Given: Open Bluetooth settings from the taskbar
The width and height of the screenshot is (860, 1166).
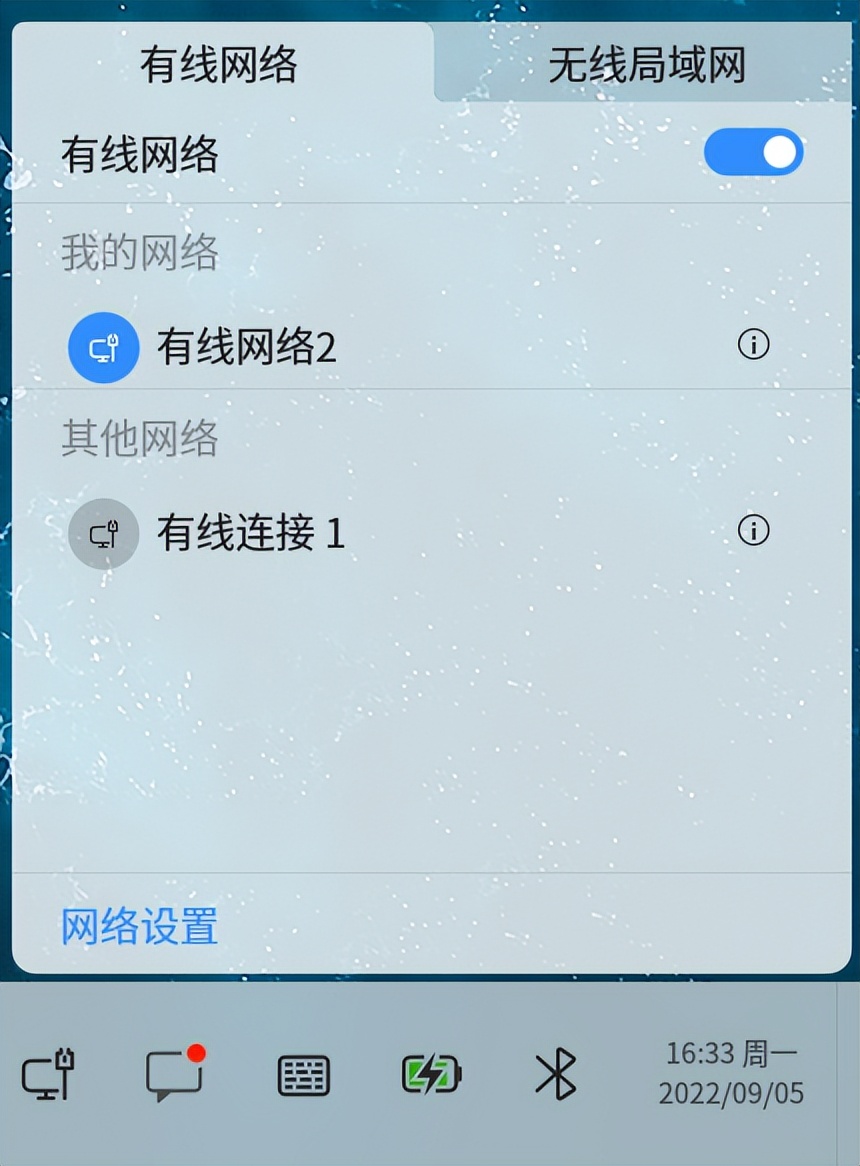Looking at the screenshot, I should (557, 1075).
